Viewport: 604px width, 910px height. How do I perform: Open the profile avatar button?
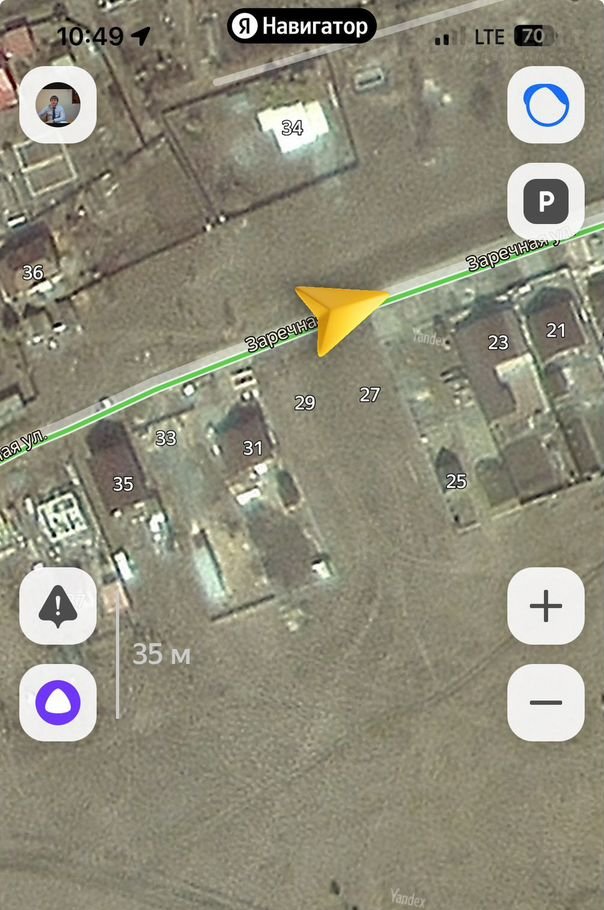58,105
